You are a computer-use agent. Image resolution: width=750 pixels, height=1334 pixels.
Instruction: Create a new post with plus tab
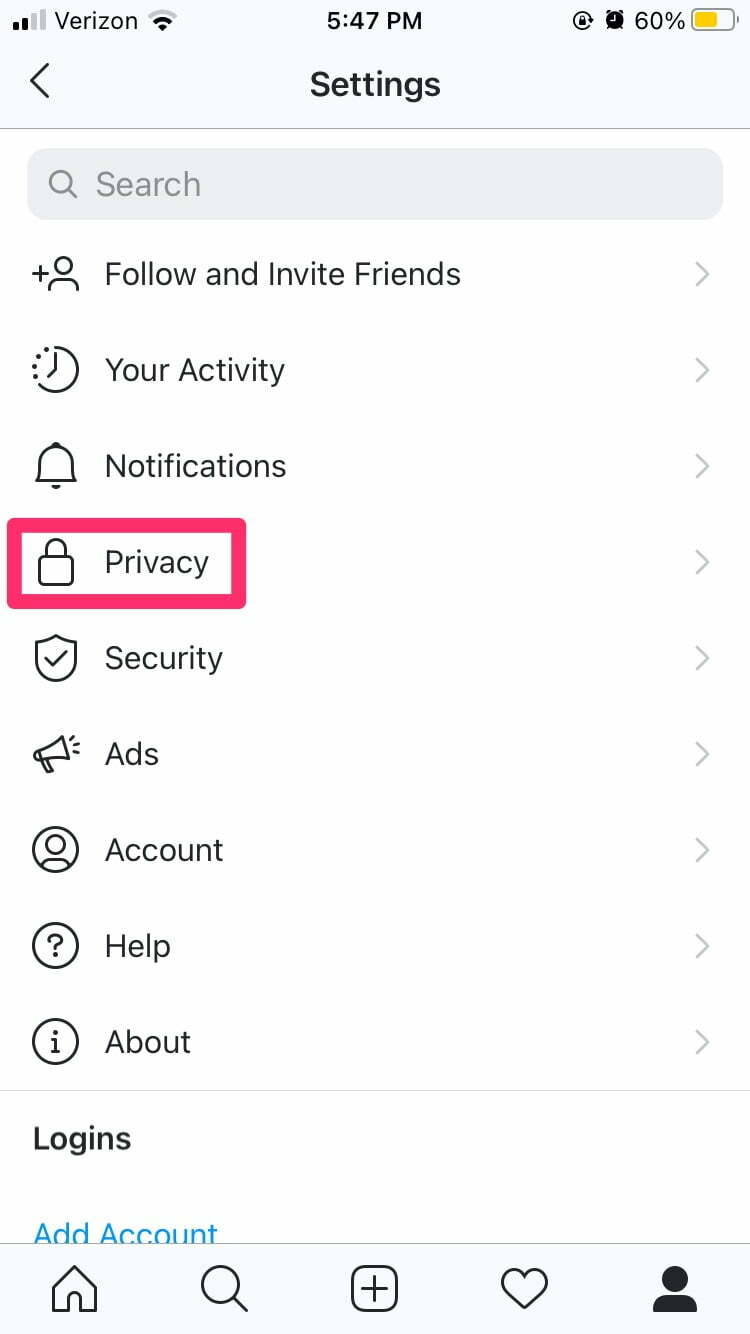point(375,1289)
